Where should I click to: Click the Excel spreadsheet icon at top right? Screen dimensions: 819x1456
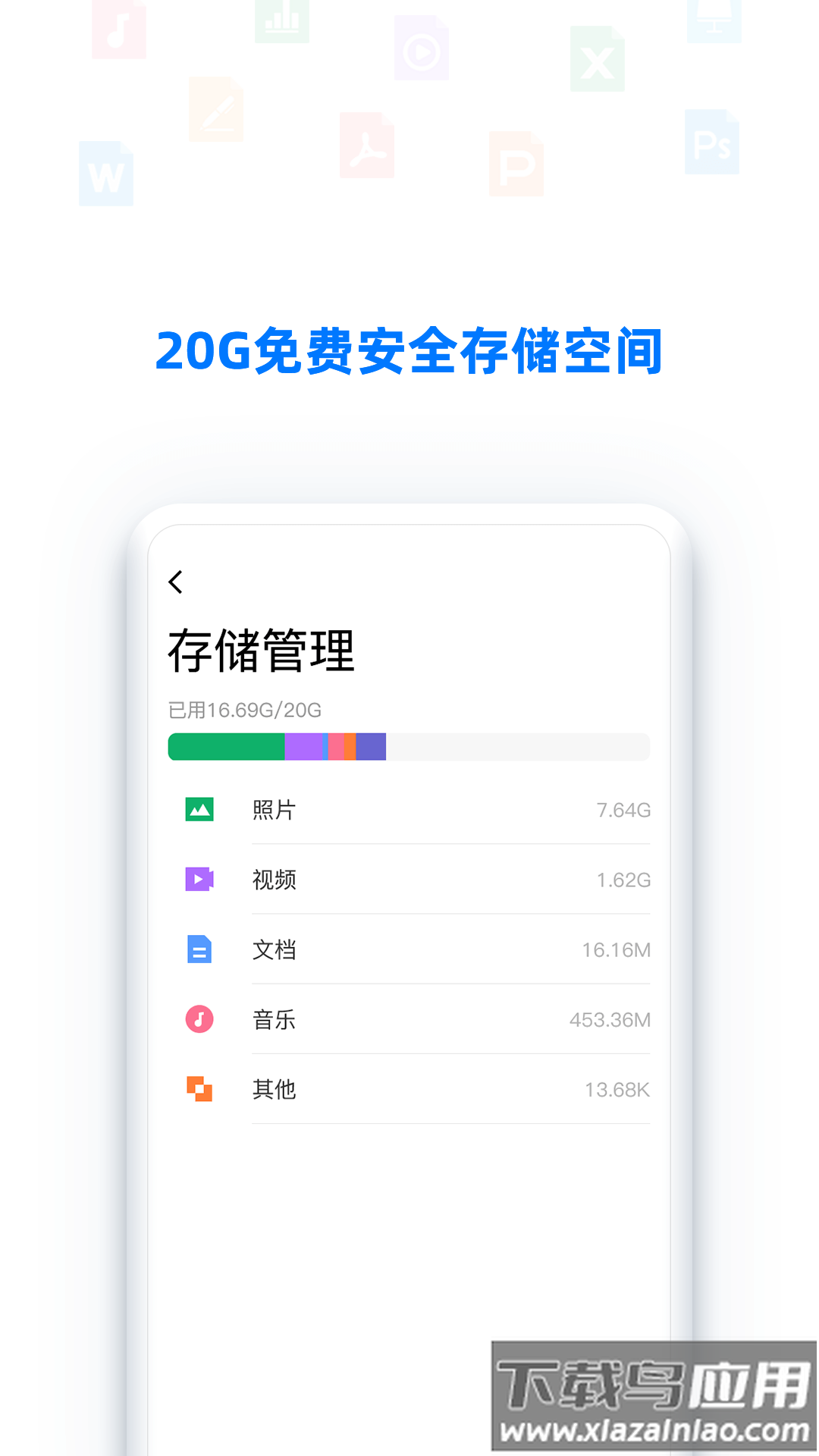598,58
